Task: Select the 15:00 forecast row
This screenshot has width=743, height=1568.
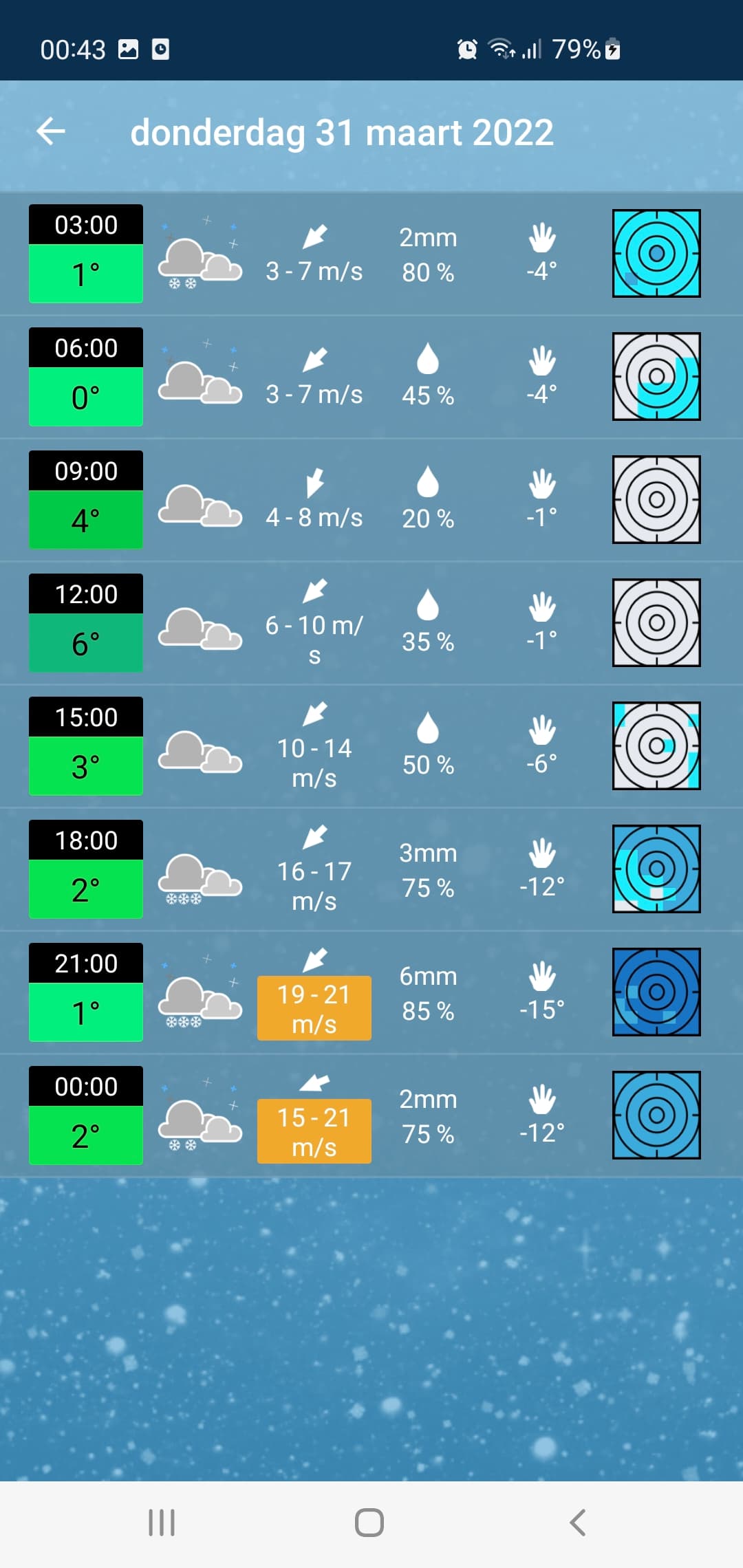Action: click(371, 746)
